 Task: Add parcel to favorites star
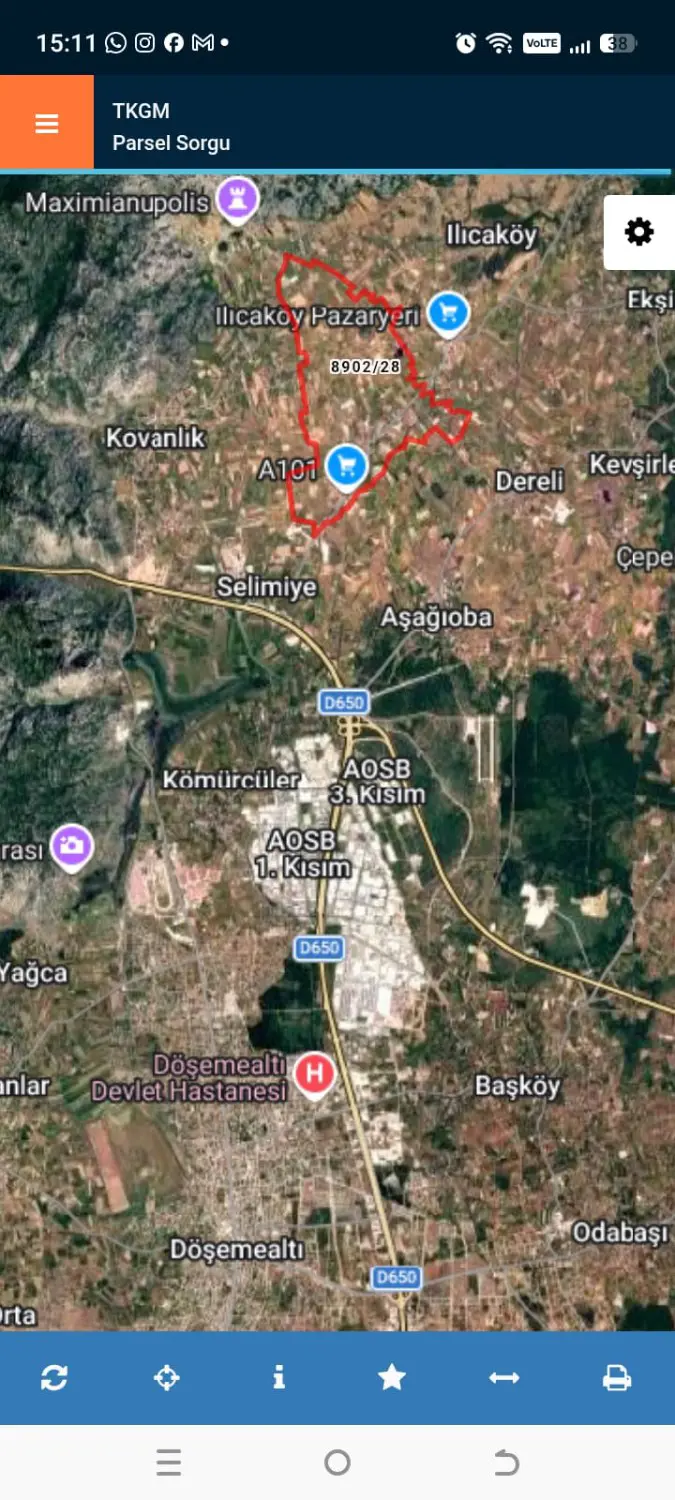tap(391, 1378)
